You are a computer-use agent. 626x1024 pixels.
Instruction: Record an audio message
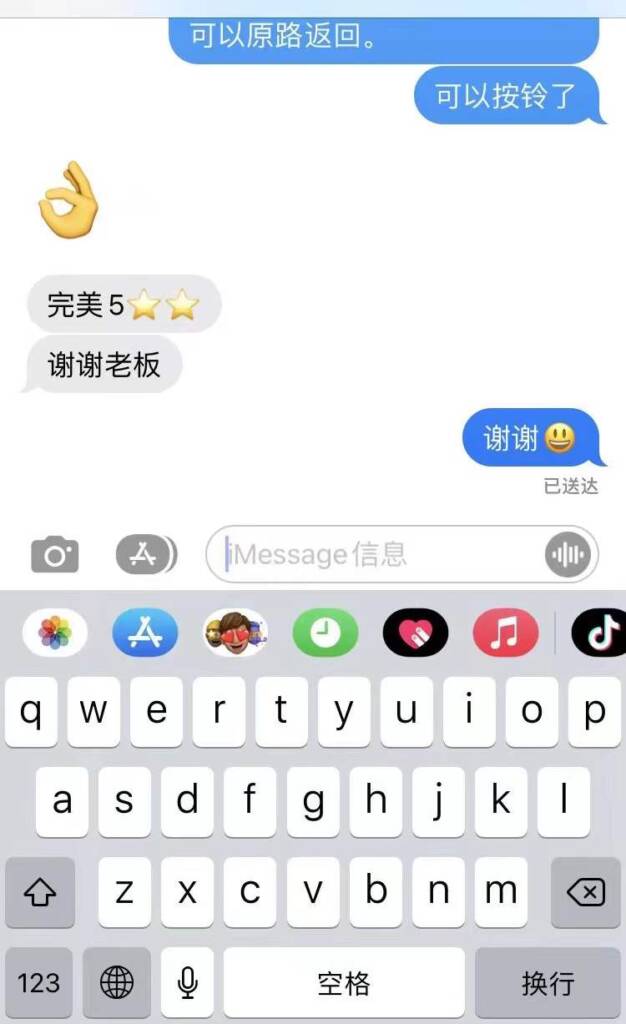pyautogui.click(x=567, y=555)
